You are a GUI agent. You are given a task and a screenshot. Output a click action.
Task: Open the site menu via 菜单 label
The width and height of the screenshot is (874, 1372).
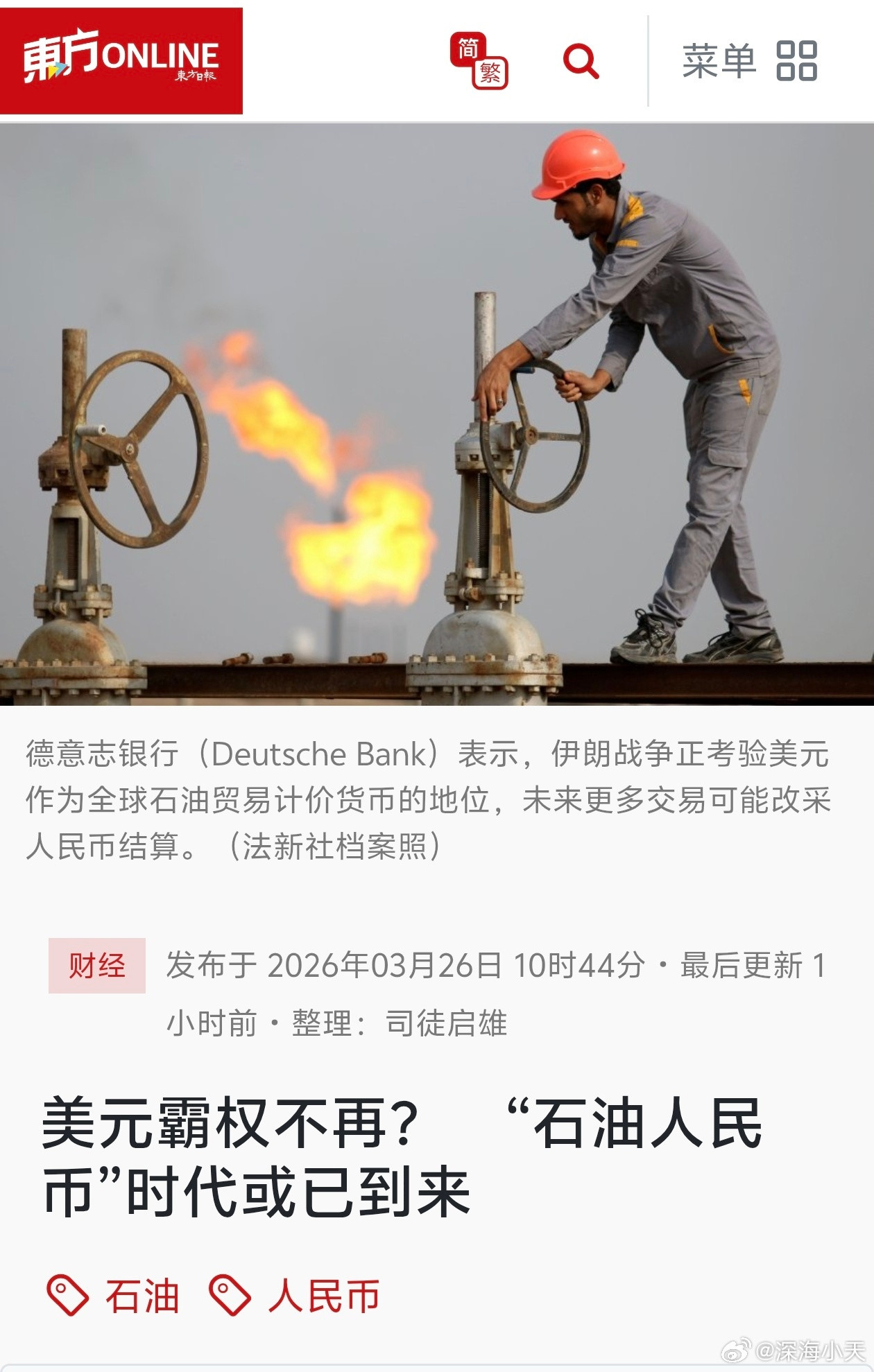tap(718, 61)
